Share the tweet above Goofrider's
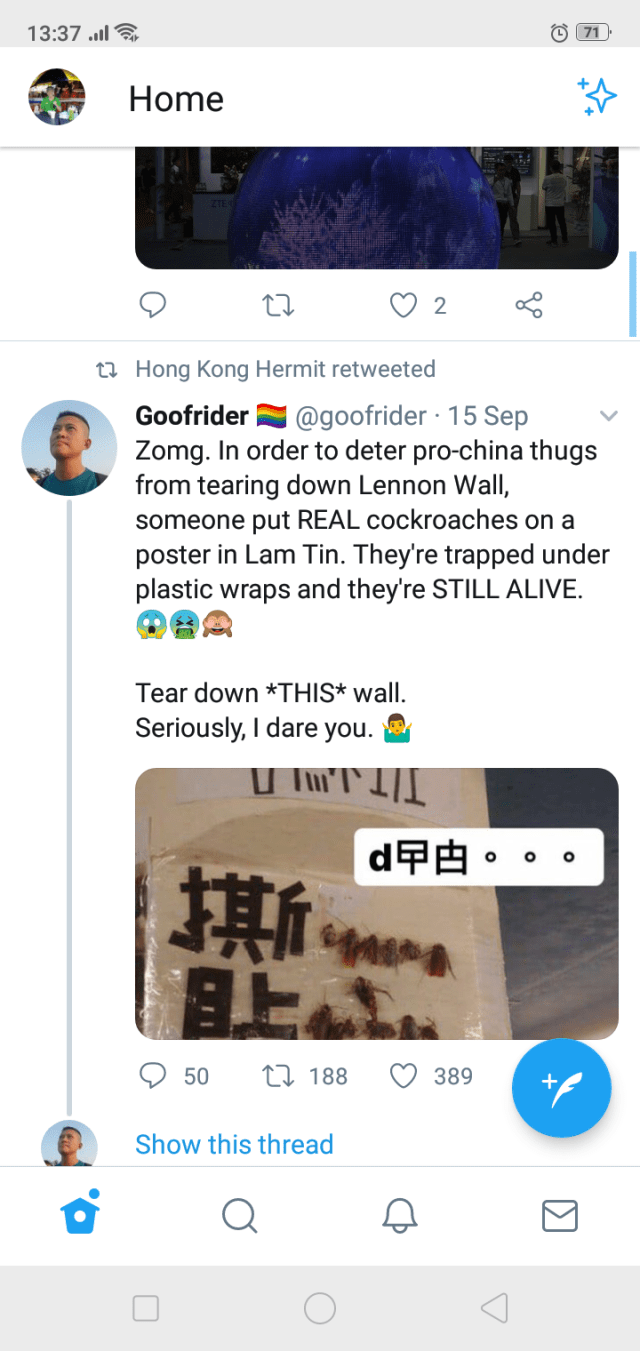 click(x=529, y=305)
